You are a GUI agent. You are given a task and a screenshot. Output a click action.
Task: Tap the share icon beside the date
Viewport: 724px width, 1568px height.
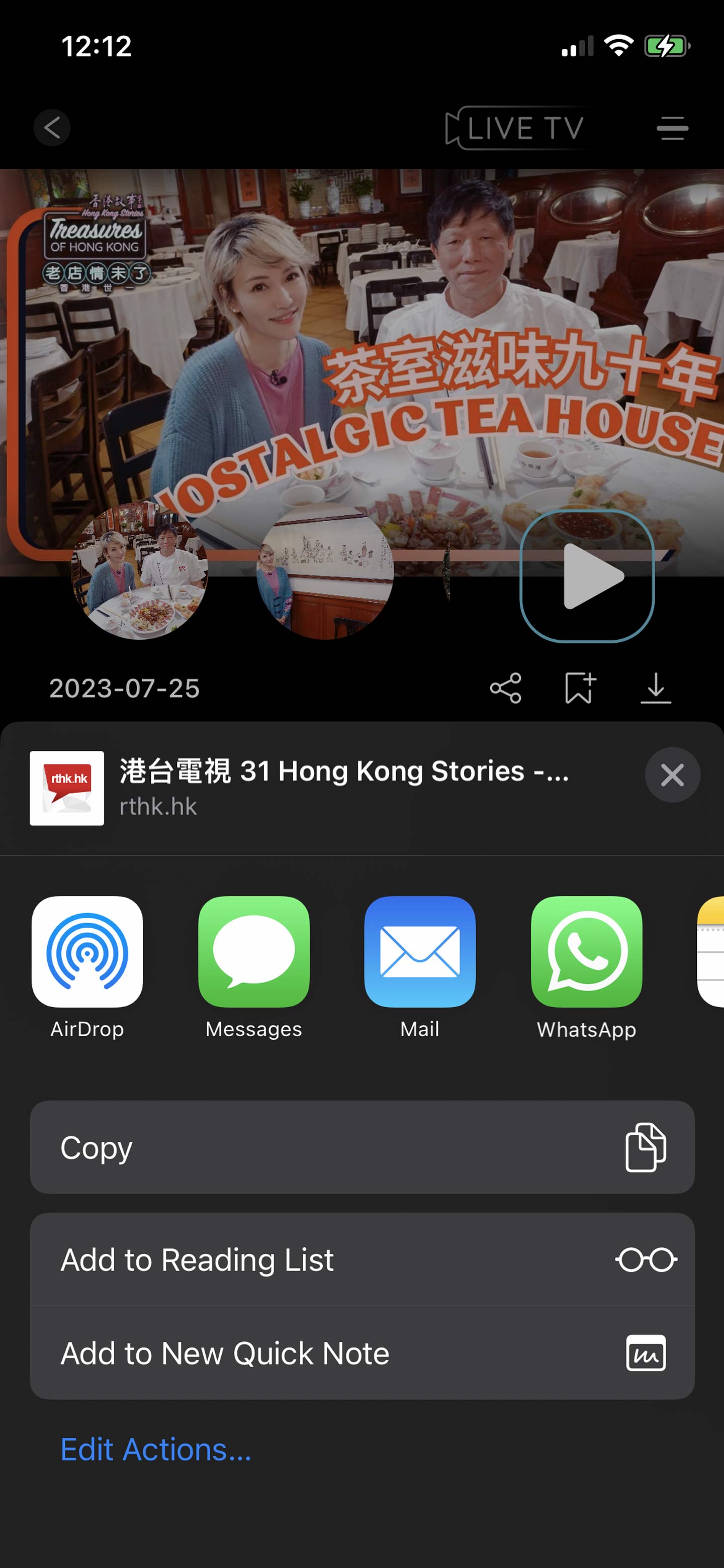pyautogui.click(x=505, y=688)
